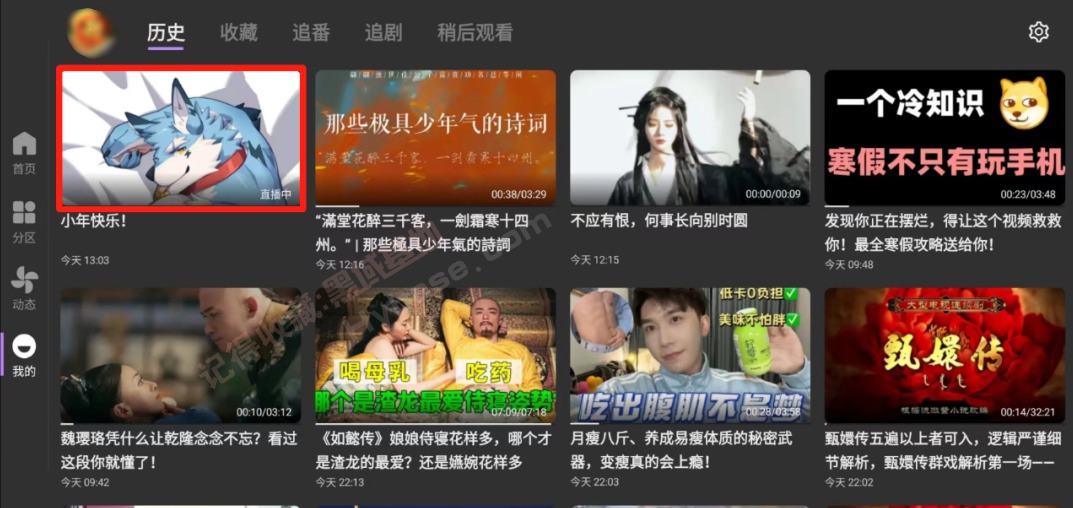This screenshot has height=508, width=1073.
Task: Switch to the 追番 tab
Action: point(311,32)
